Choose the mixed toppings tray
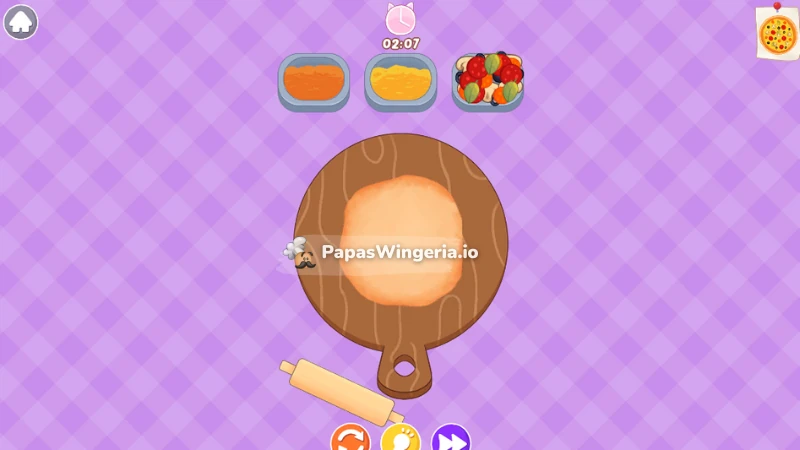800x450 pixels. [488, 81]
